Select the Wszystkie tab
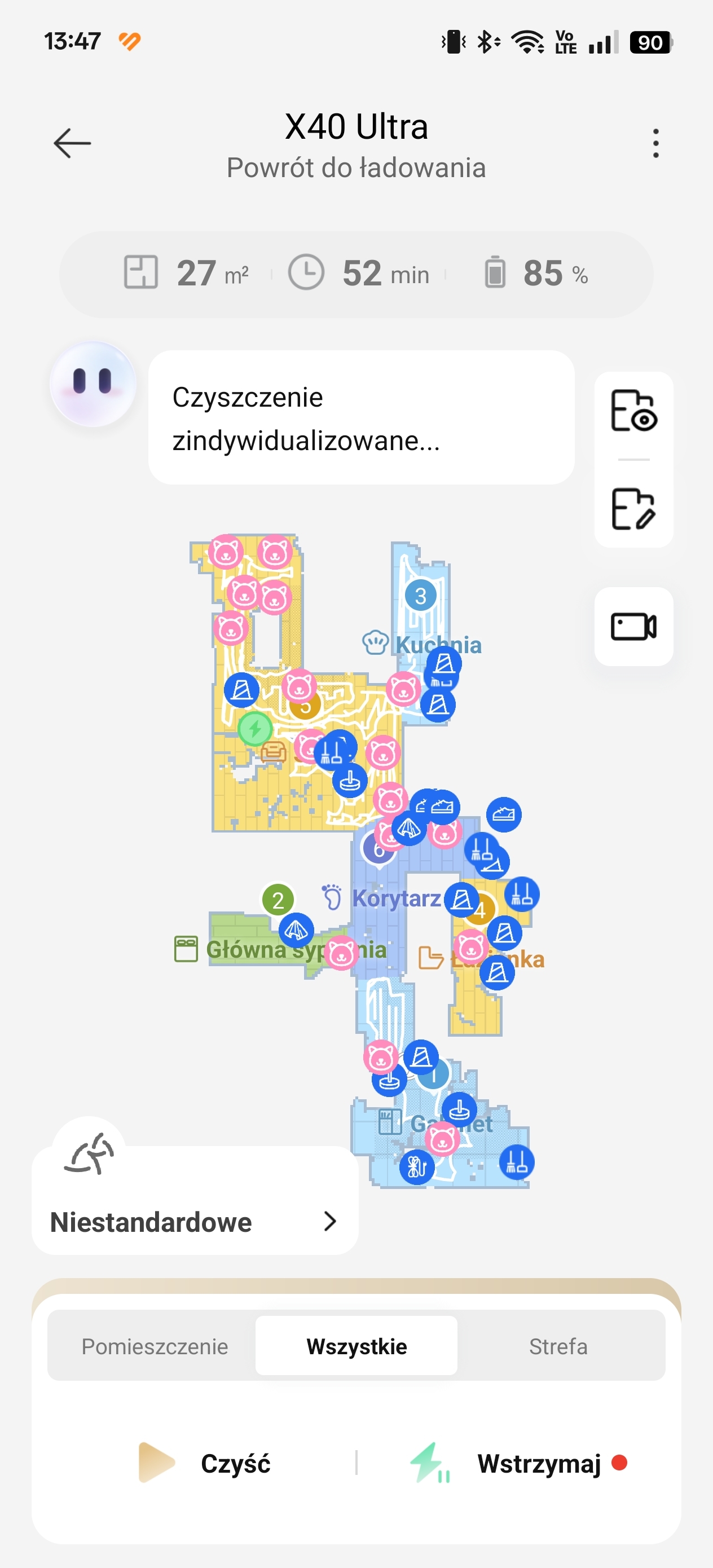This screenshot has height=1568, width=713. [356, 1346]
